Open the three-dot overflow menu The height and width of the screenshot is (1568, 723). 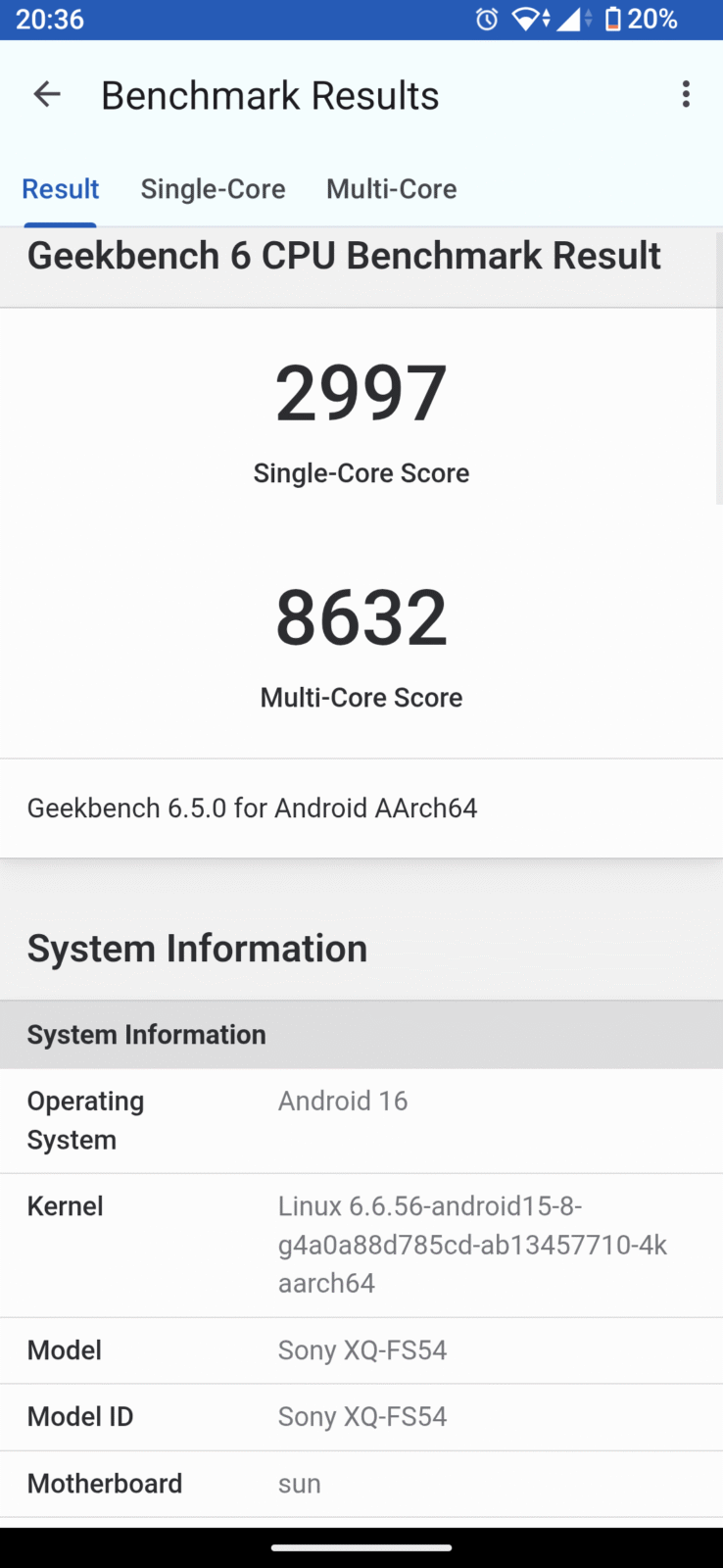(x=686, y=94)
